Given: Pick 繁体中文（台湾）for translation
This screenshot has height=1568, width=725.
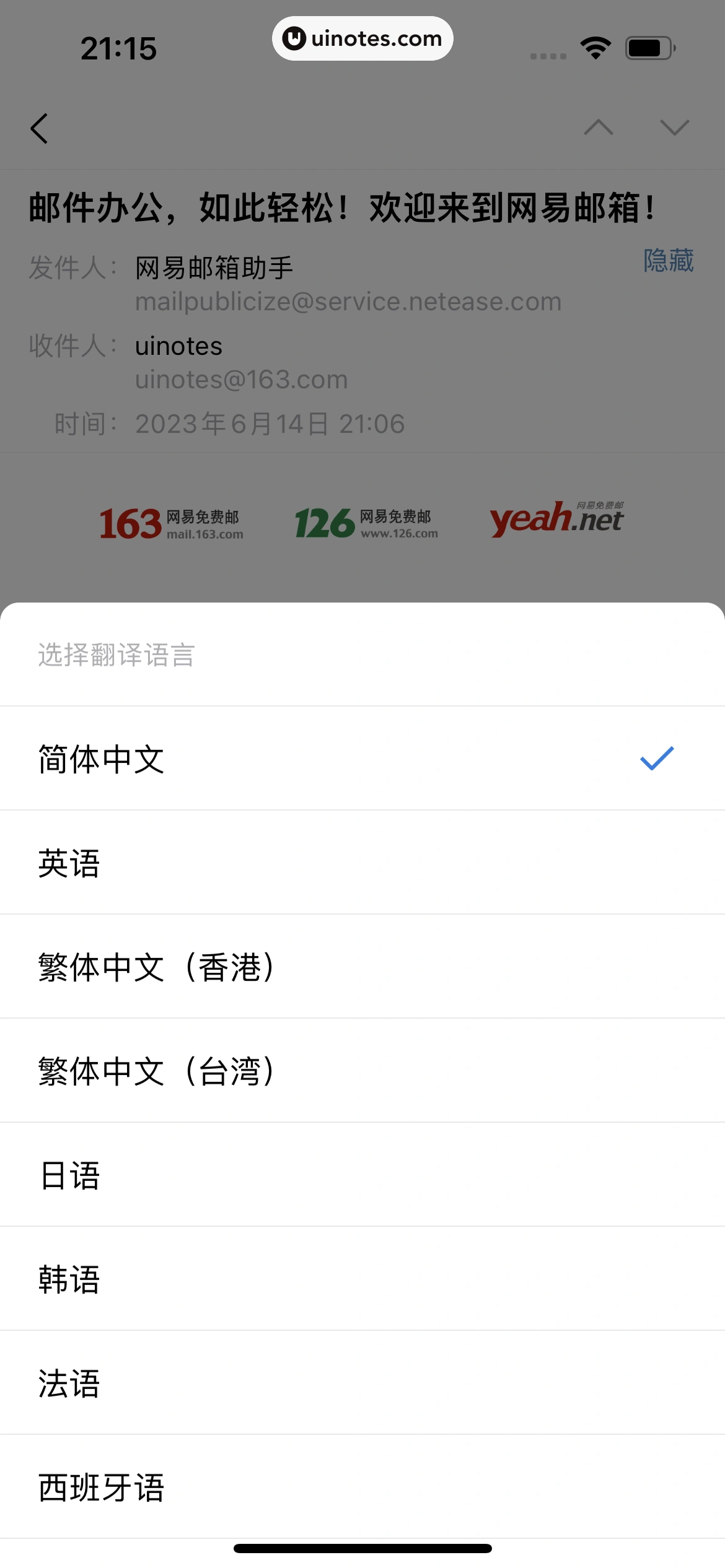Looking at the screenshot, I should pos(362,1071).
